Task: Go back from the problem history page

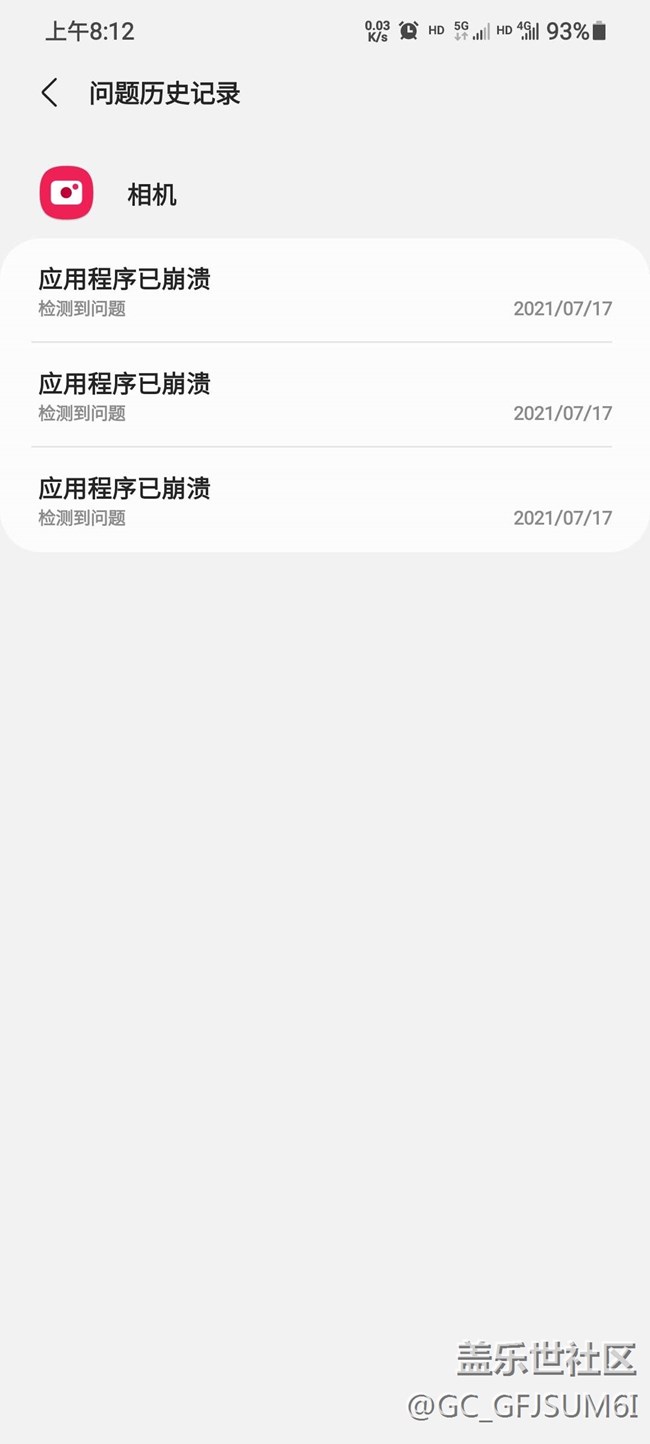Action: pyautogui.click(x=49, y=93)
